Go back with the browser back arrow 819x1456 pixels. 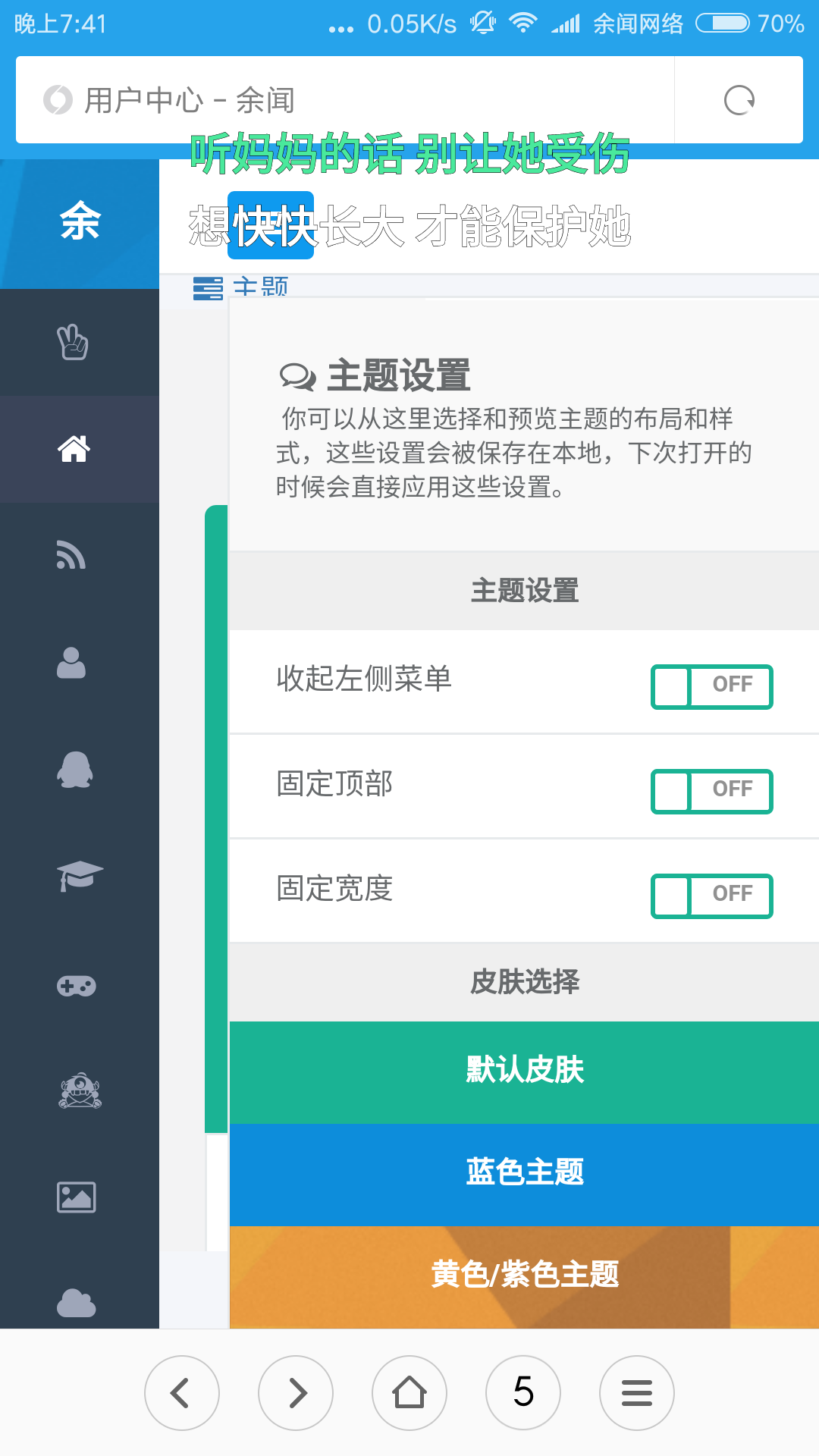[x=182, y=1393]
